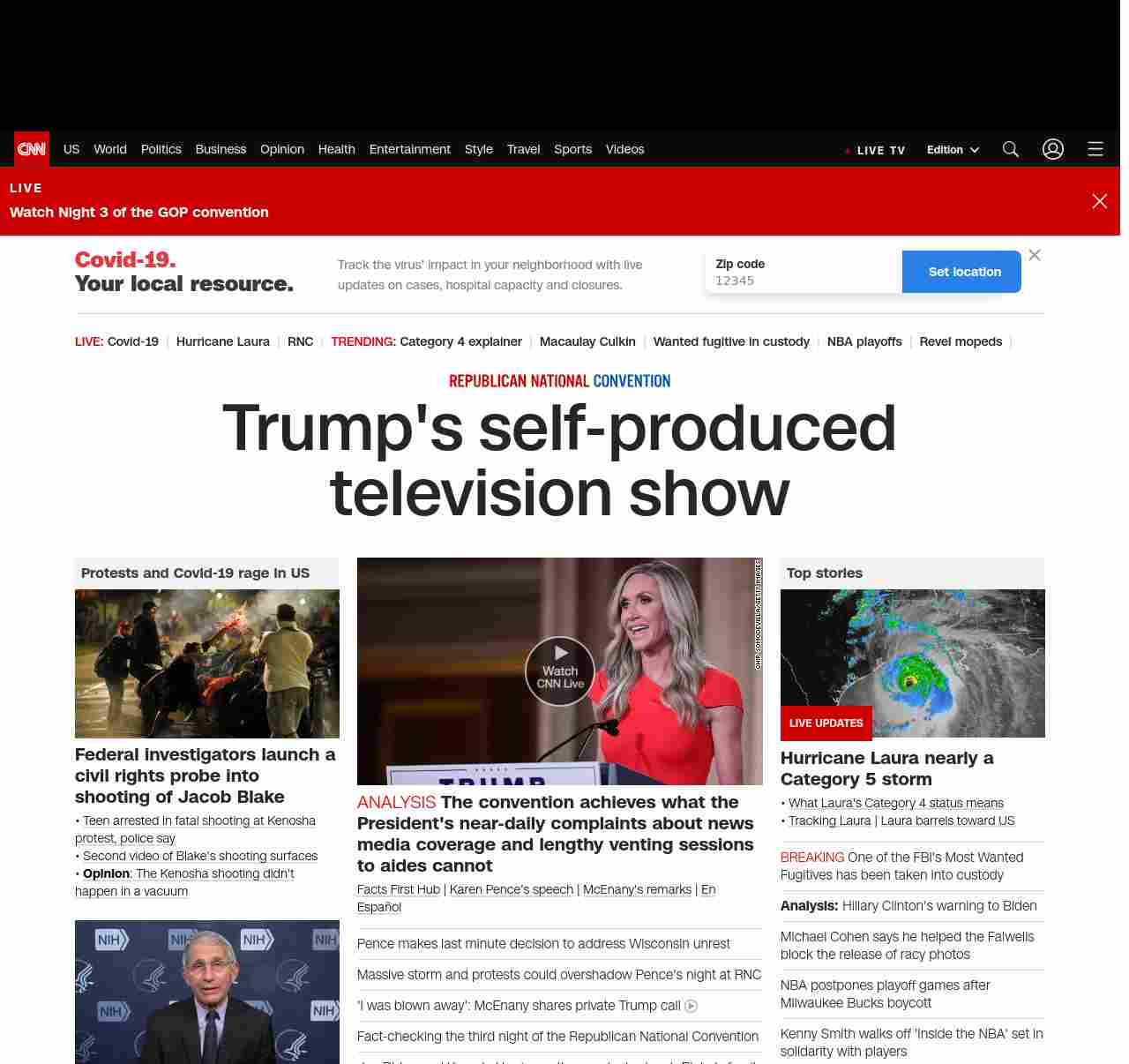Open the Facts First Hub link
The height and width of the screenshot is (1064, 1129).
(x=398, y=889)
